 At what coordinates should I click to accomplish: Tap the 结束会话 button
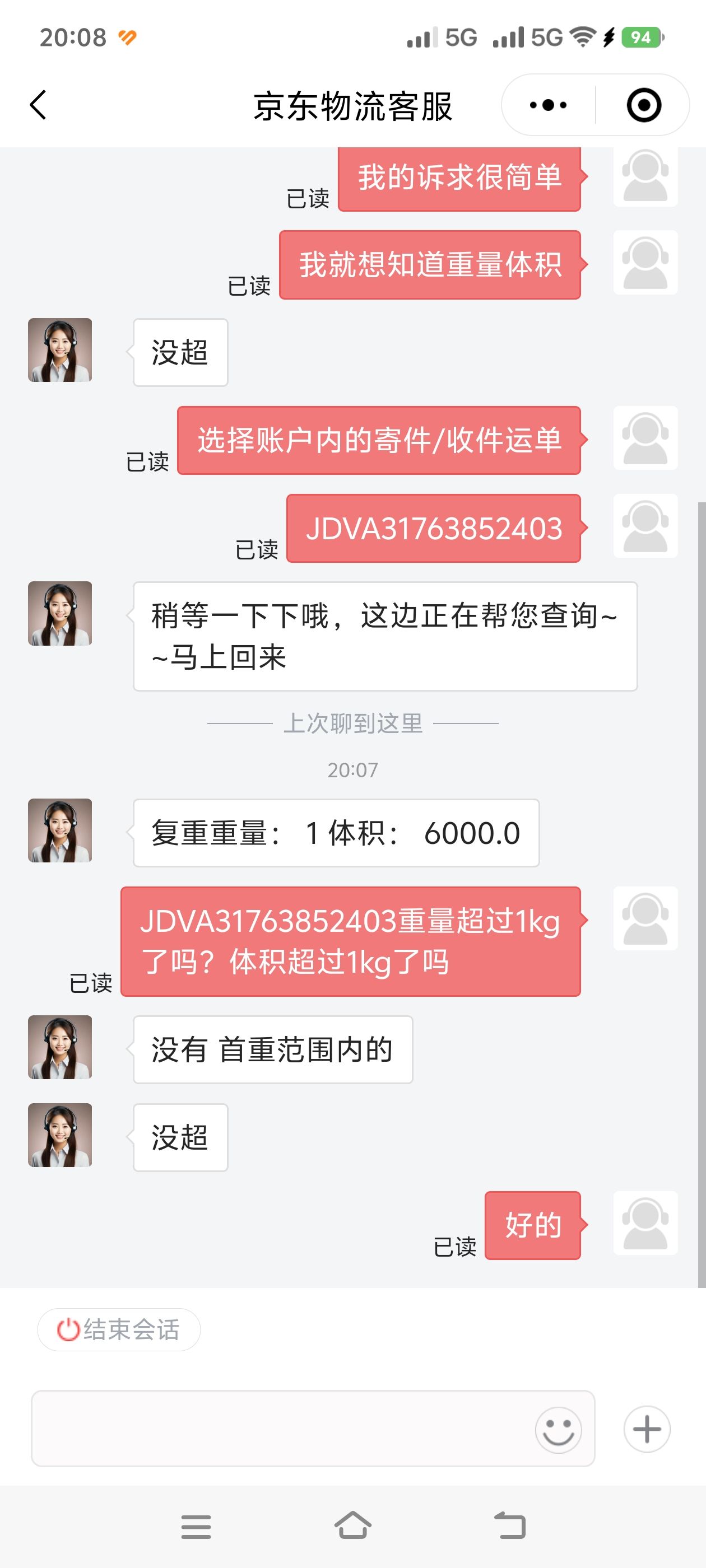pos(119,1329)
